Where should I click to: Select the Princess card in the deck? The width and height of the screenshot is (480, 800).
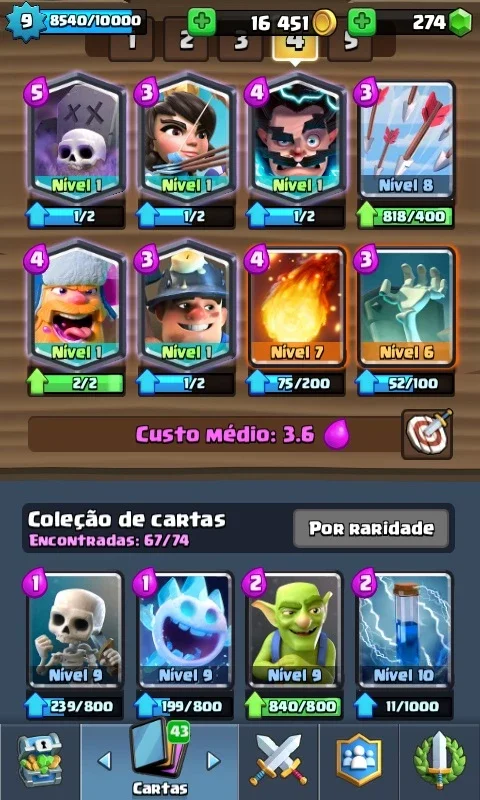coord(186,142)
